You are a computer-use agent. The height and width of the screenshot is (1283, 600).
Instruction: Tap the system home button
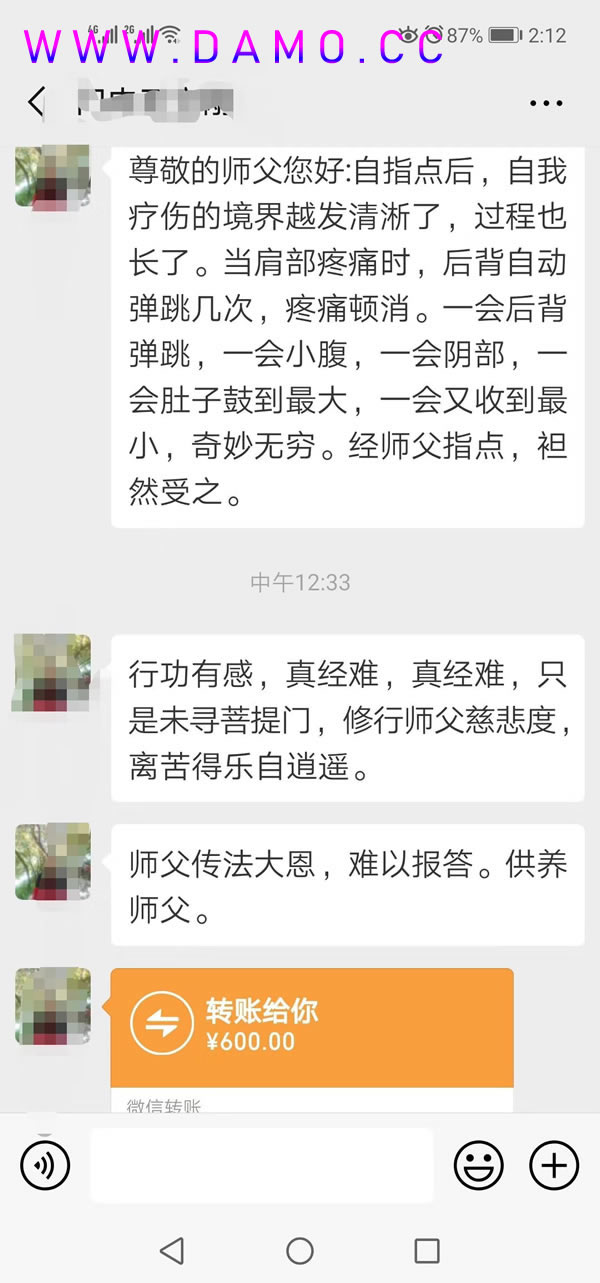[300, 1250]
